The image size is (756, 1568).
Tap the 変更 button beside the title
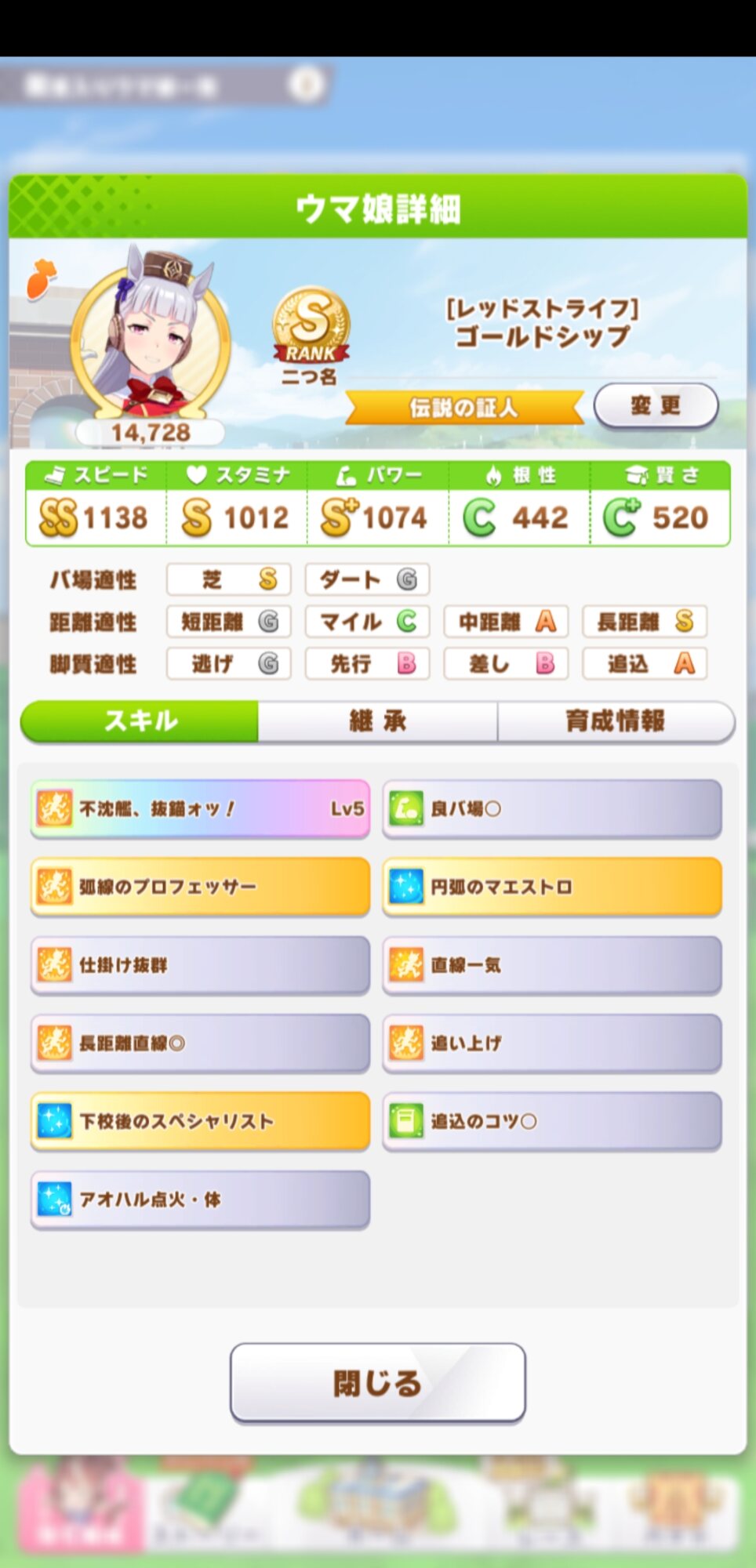tap(656, 405)
